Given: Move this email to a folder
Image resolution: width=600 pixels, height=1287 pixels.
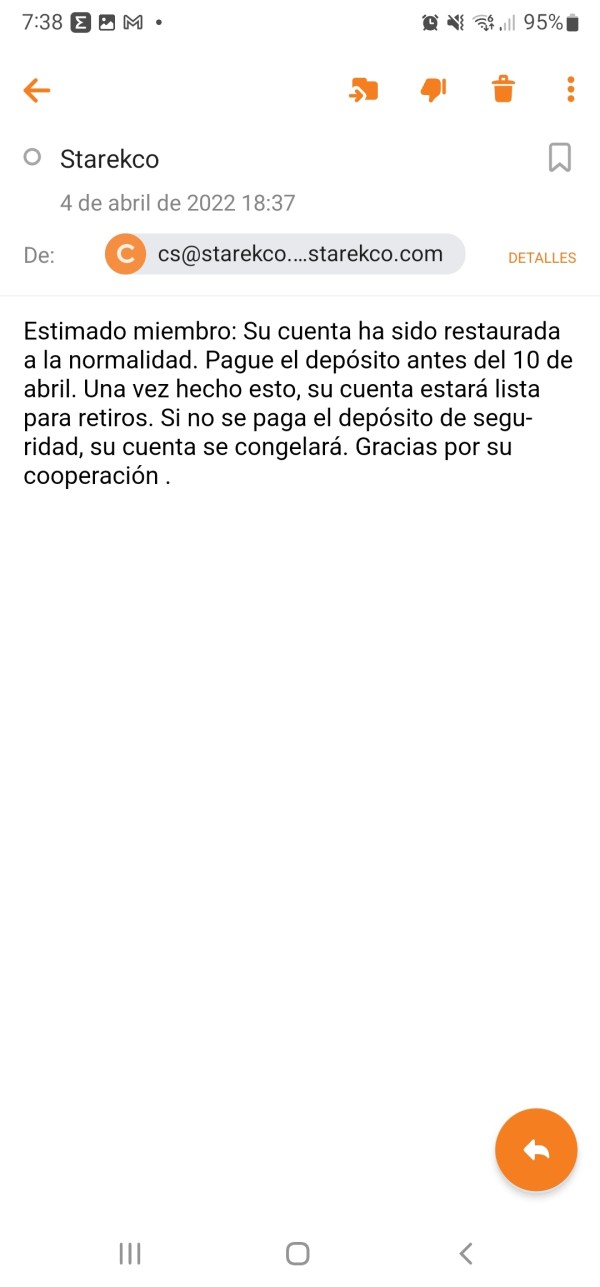Looking at the screenshot, I should [x=363, y=90].
